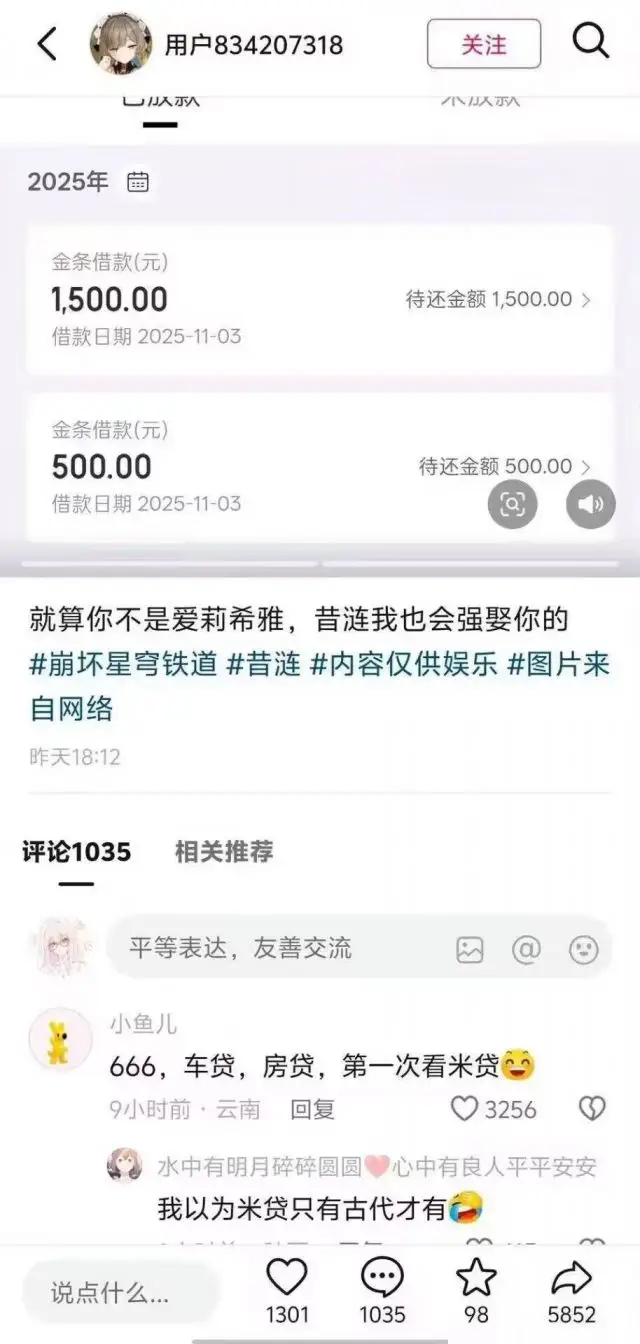The image size is (640, 1344).
Task: Like 小鱼儿's comment with 3256 likes
Action: coord(465,1108)
